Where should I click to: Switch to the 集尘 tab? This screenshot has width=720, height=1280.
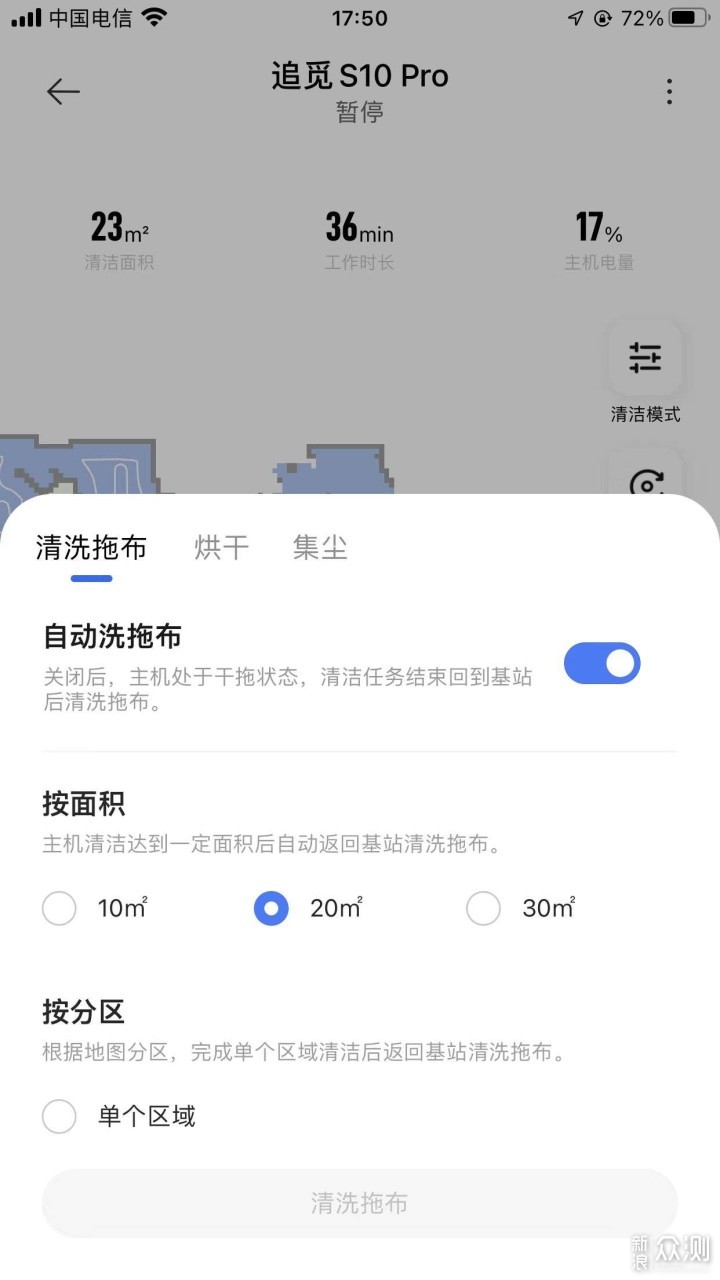320,547
